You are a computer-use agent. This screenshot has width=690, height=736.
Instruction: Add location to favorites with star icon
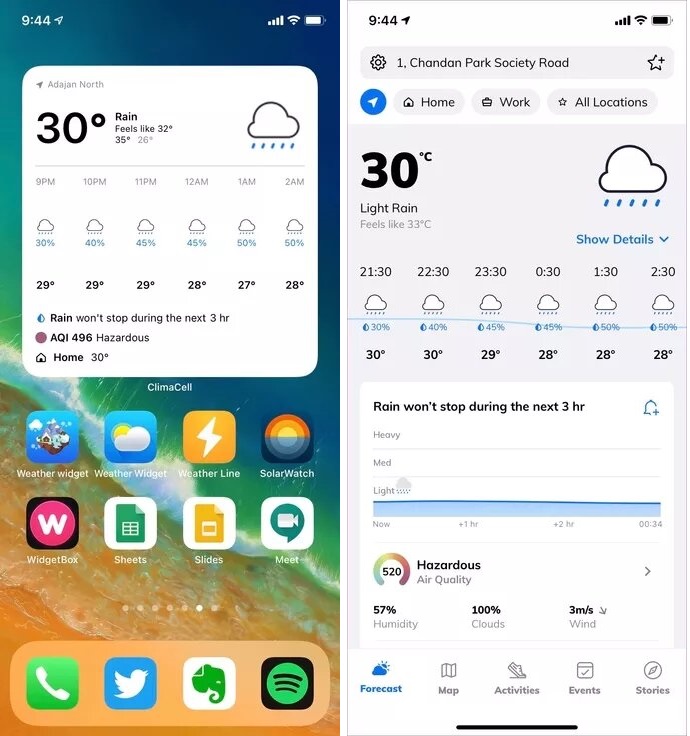[656, 62]
